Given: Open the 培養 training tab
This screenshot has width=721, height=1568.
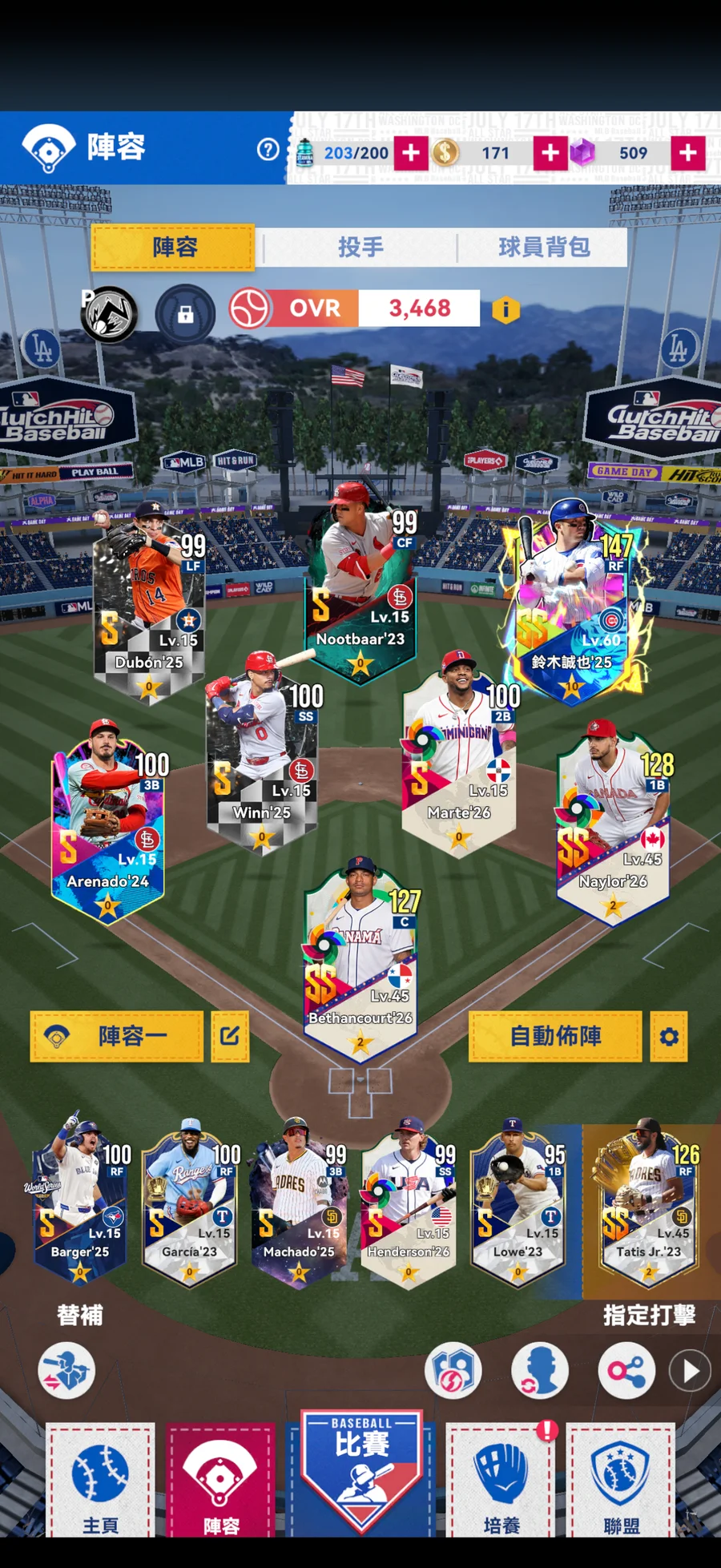Looking at the screenshot, I should point(501,1482).
